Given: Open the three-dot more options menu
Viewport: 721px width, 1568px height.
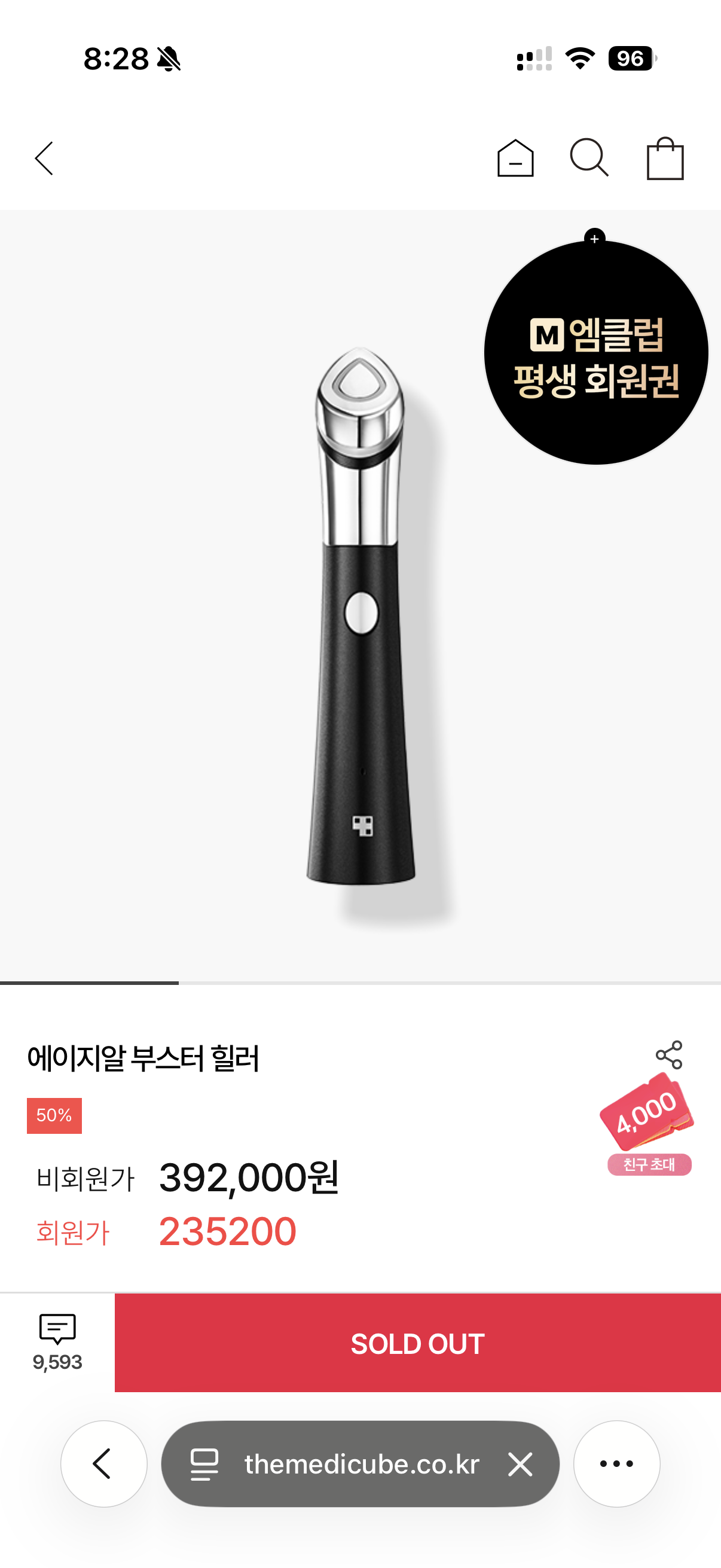Looking at the screenshot, I should coord(616,1463).
